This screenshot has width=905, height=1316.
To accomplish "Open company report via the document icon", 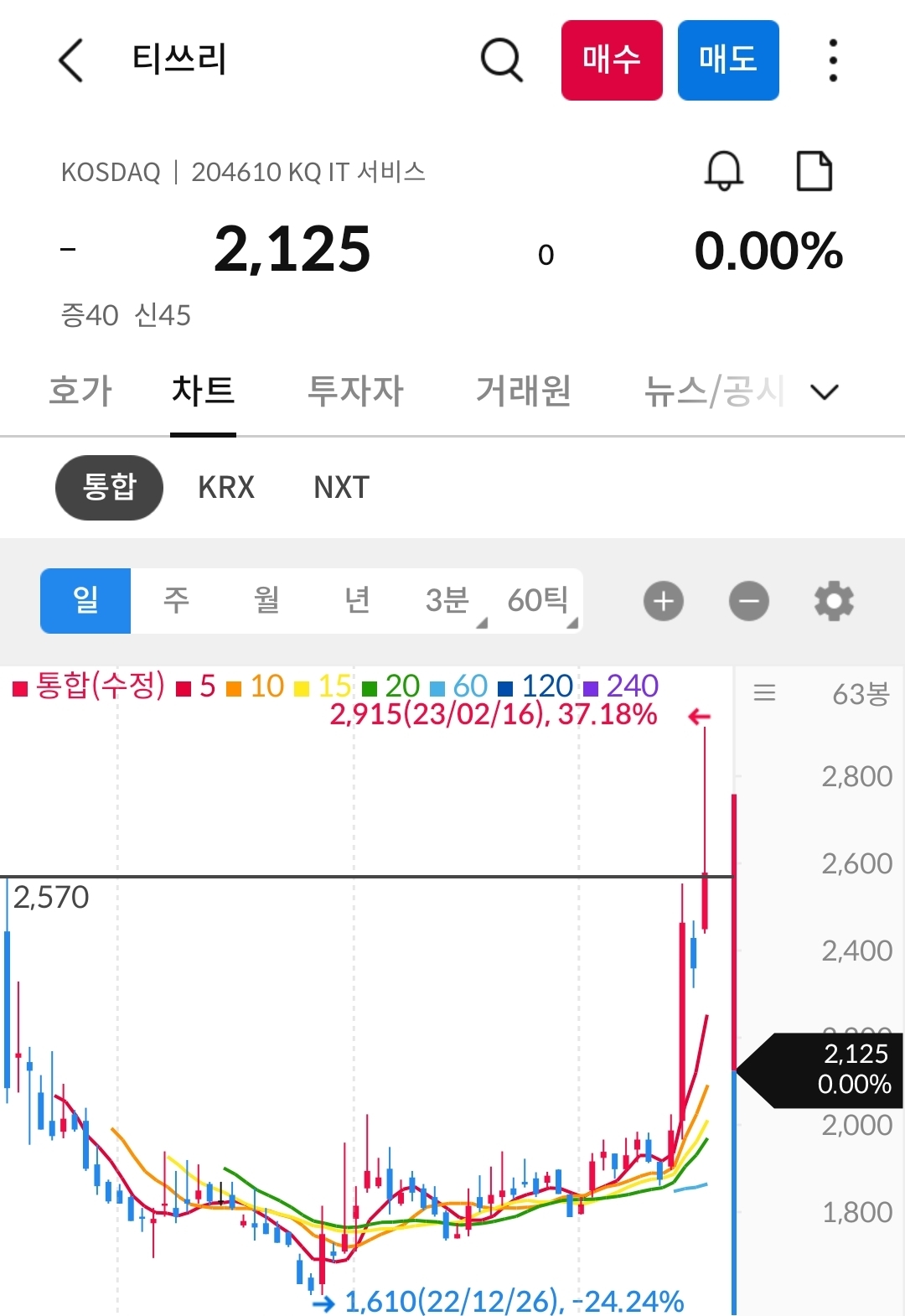I will tap(814, 171).
